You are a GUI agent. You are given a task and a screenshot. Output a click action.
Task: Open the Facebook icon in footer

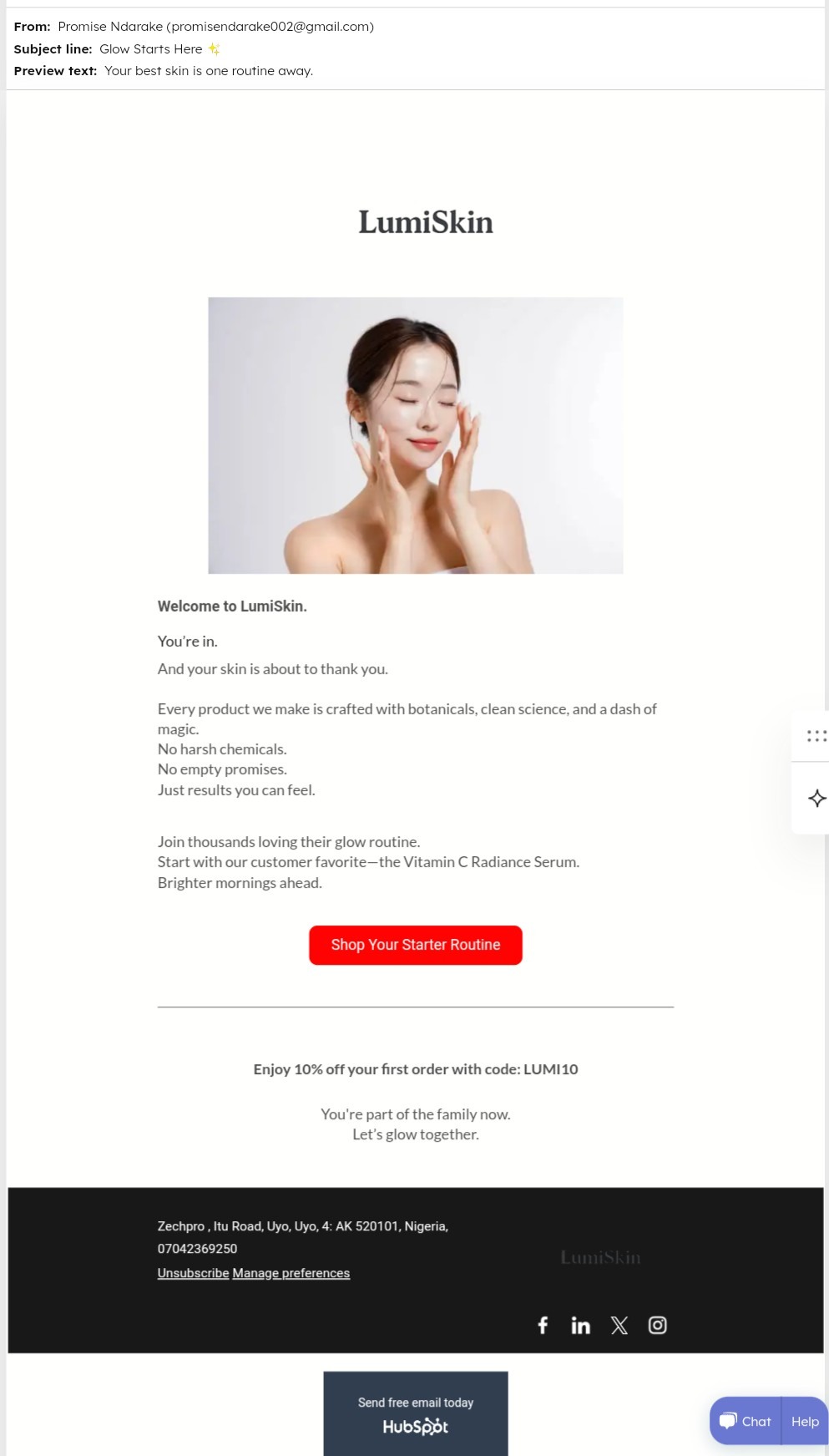543,1325
